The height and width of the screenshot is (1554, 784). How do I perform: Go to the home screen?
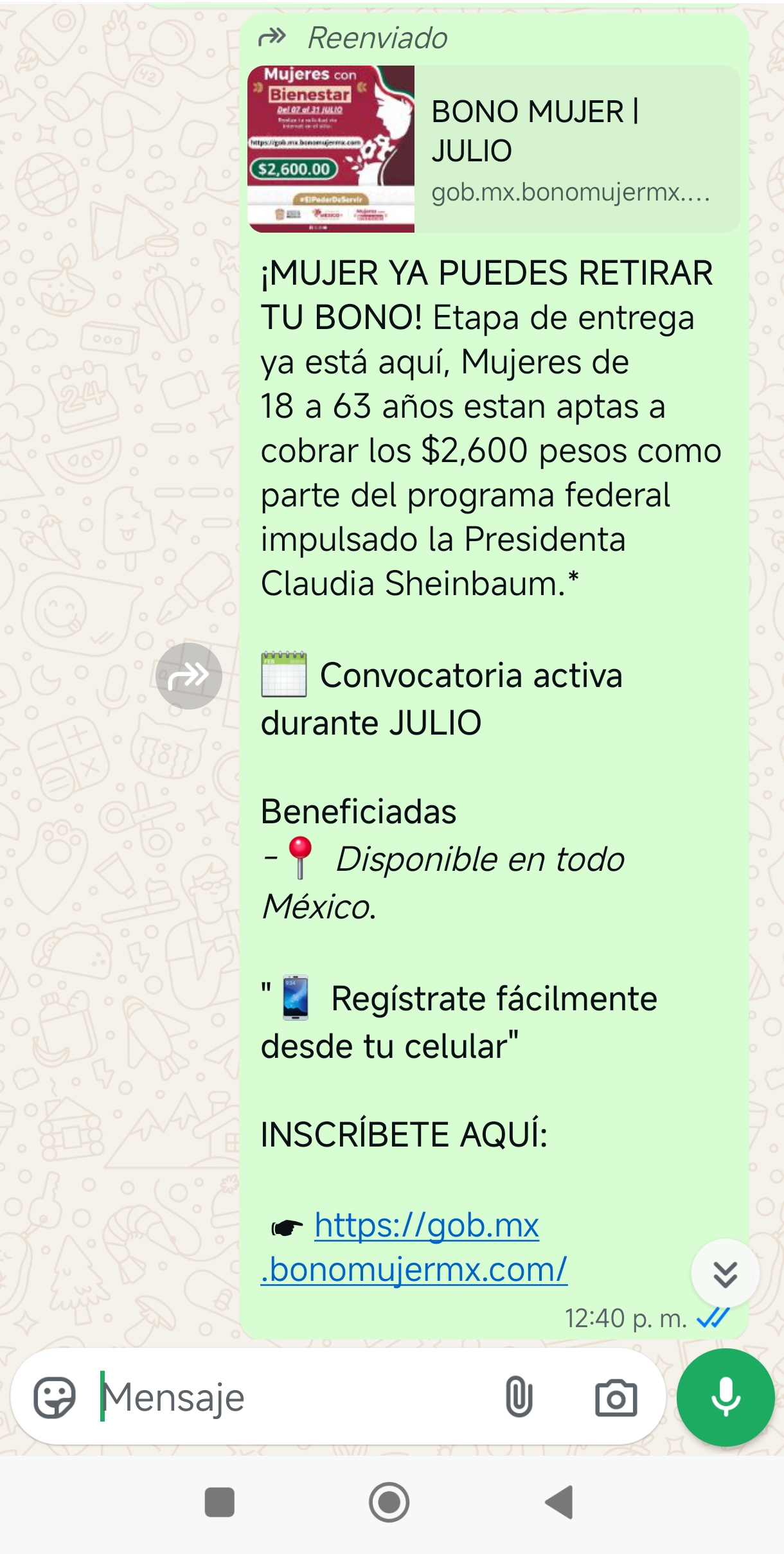click(389, 1503)
